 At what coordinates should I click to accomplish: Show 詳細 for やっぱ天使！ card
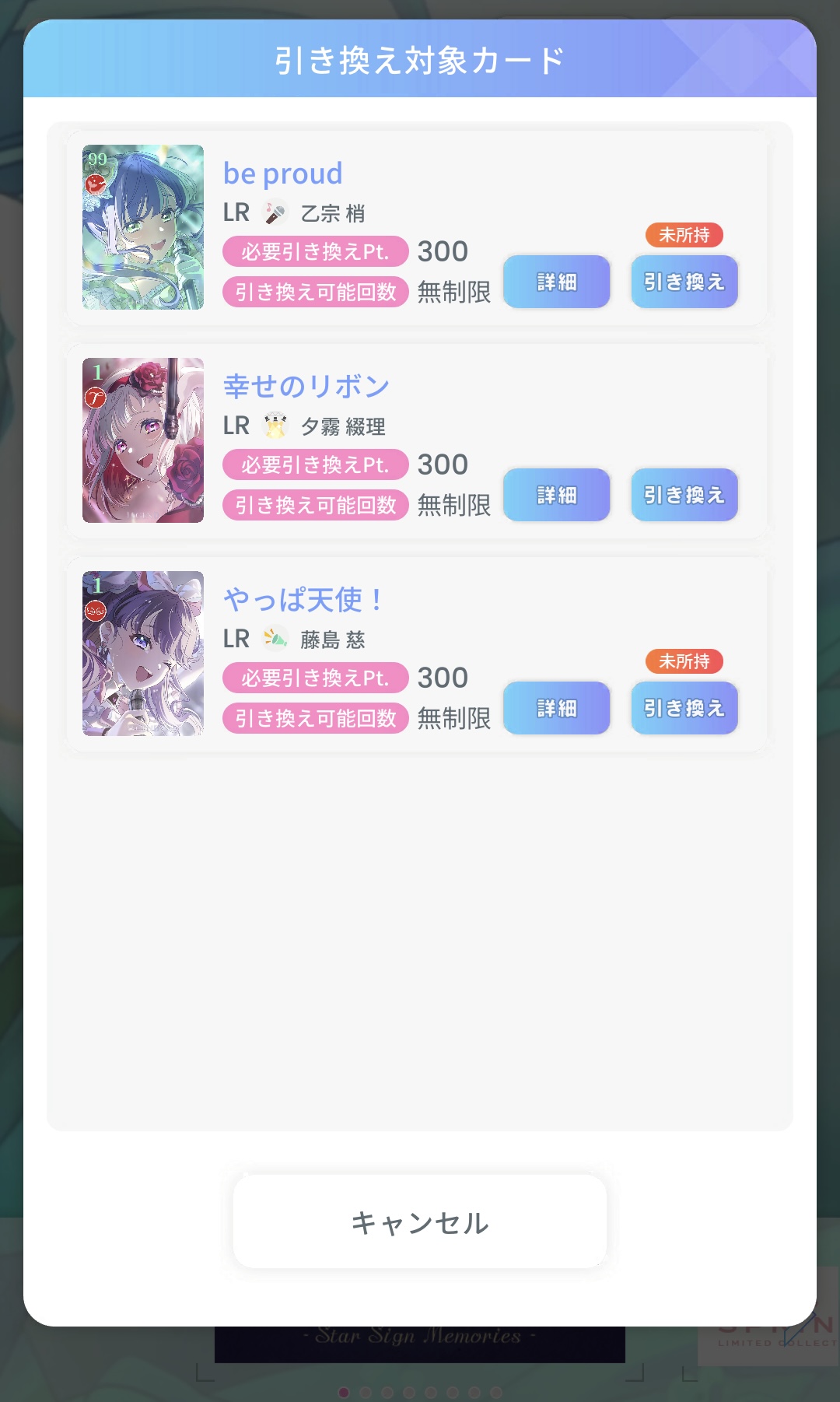point(557,708)
